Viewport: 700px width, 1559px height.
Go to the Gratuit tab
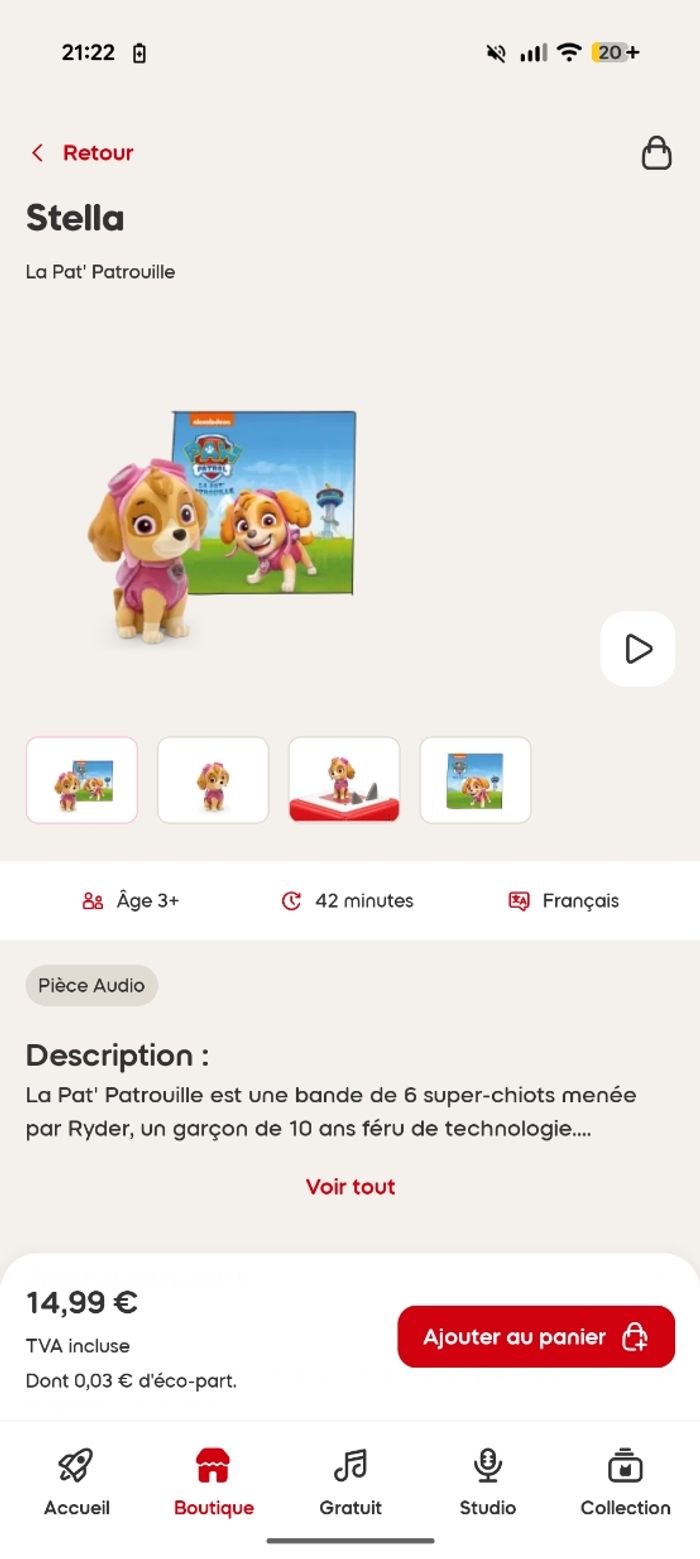[350, 1482]
